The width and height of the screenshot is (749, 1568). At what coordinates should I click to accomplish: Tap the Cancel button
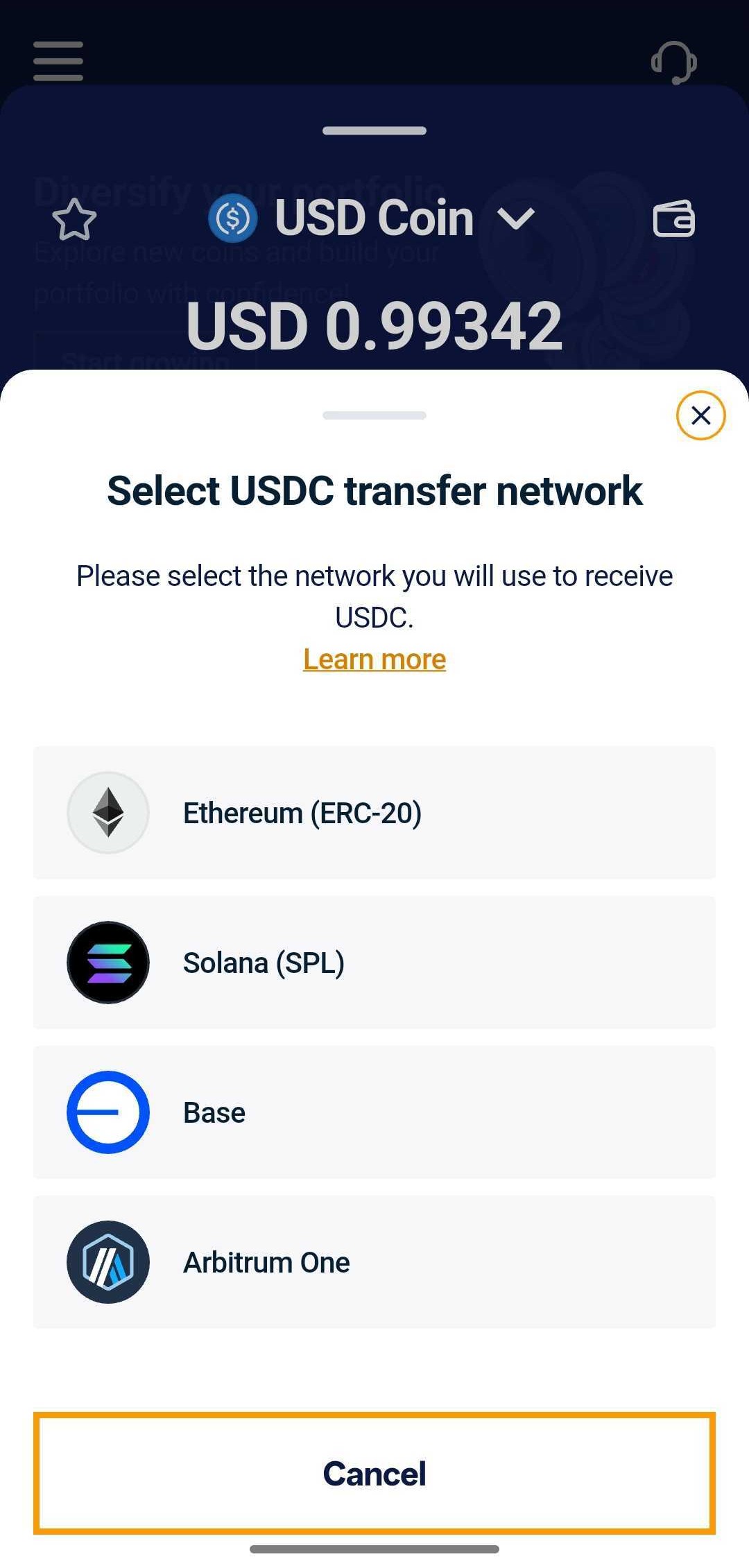[374, 1473]
